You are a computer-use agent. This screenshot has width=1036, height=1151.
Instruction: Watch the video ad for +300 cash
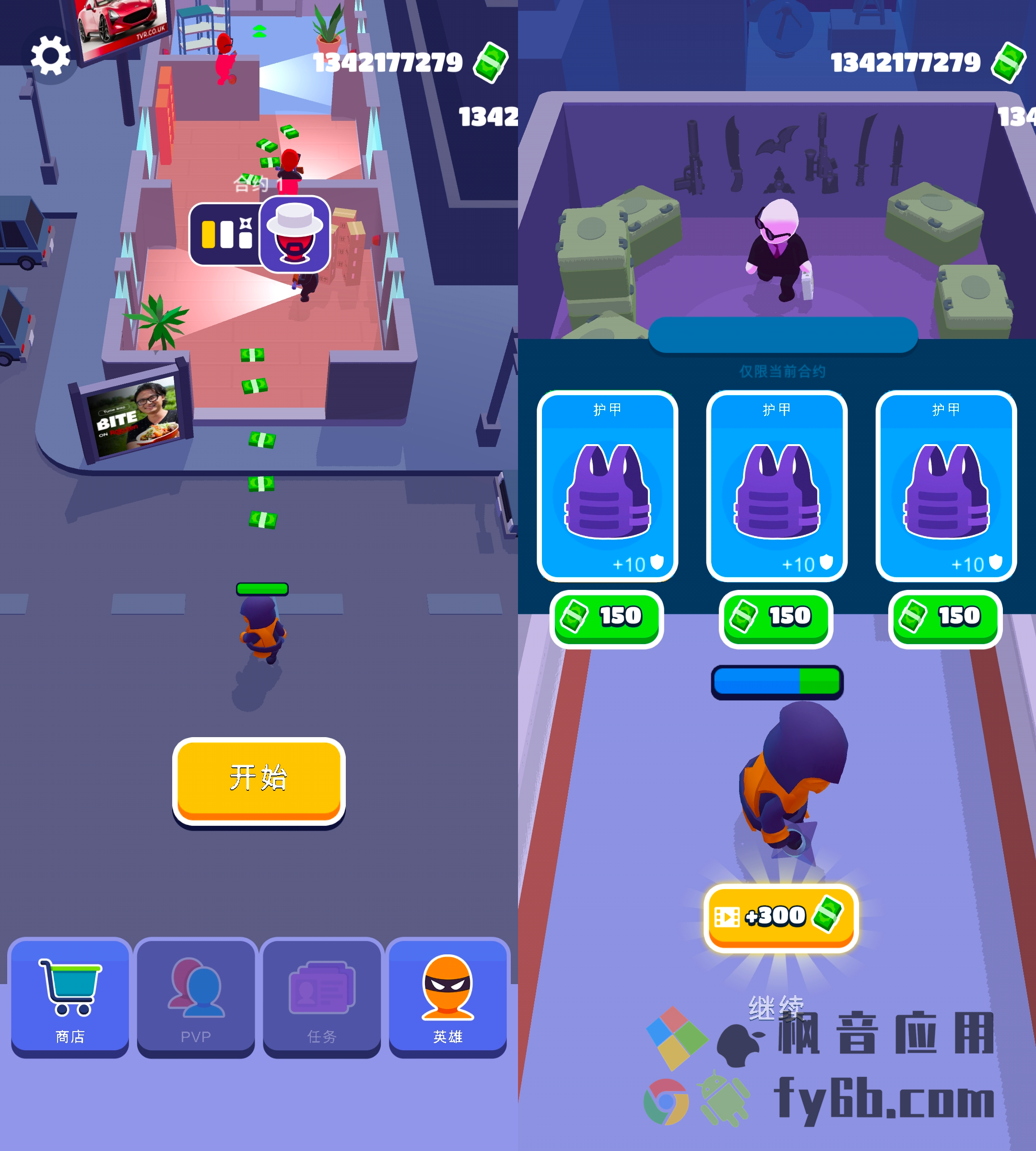tap(780, 916)
